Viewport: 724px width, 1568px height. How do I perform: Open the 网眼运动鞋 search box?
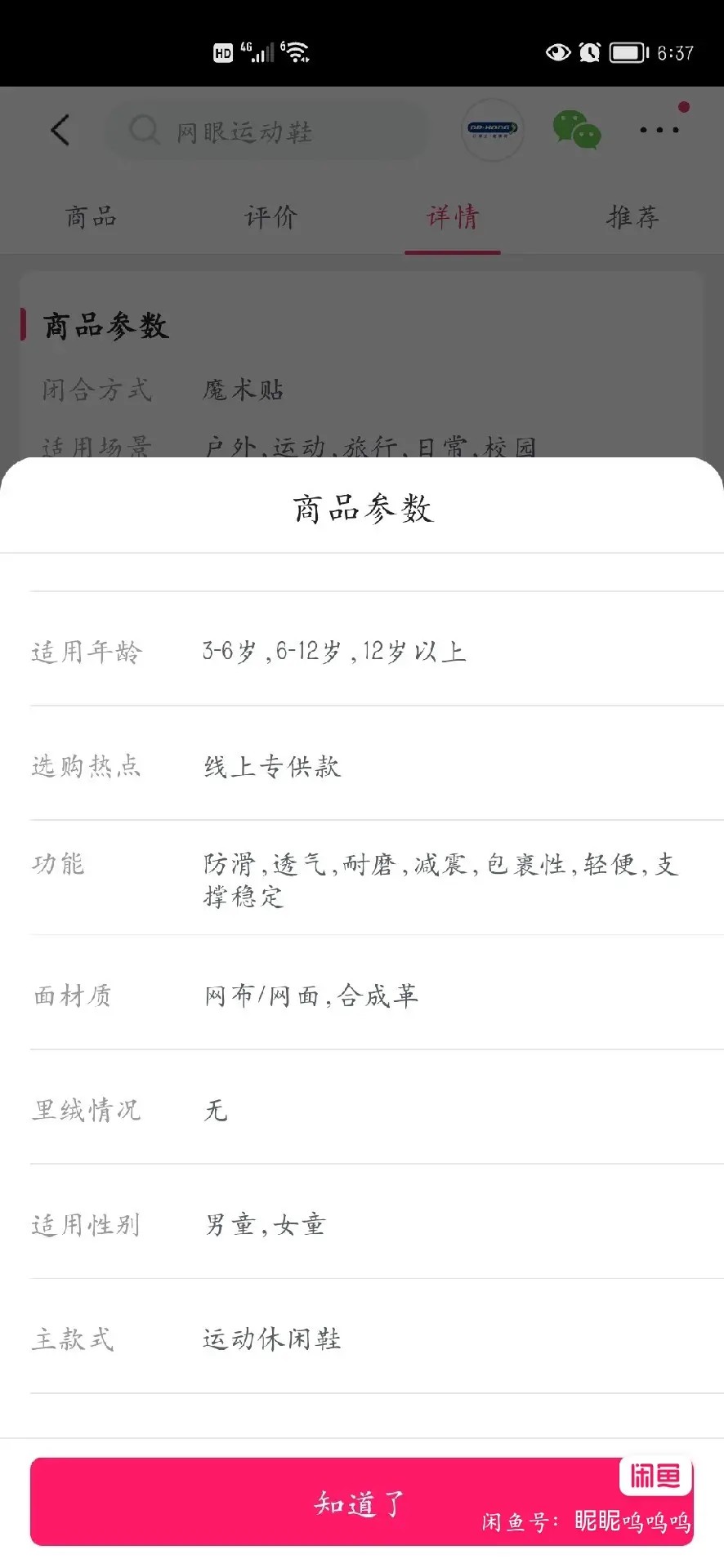pyautogui.click(x=266, y=131)
